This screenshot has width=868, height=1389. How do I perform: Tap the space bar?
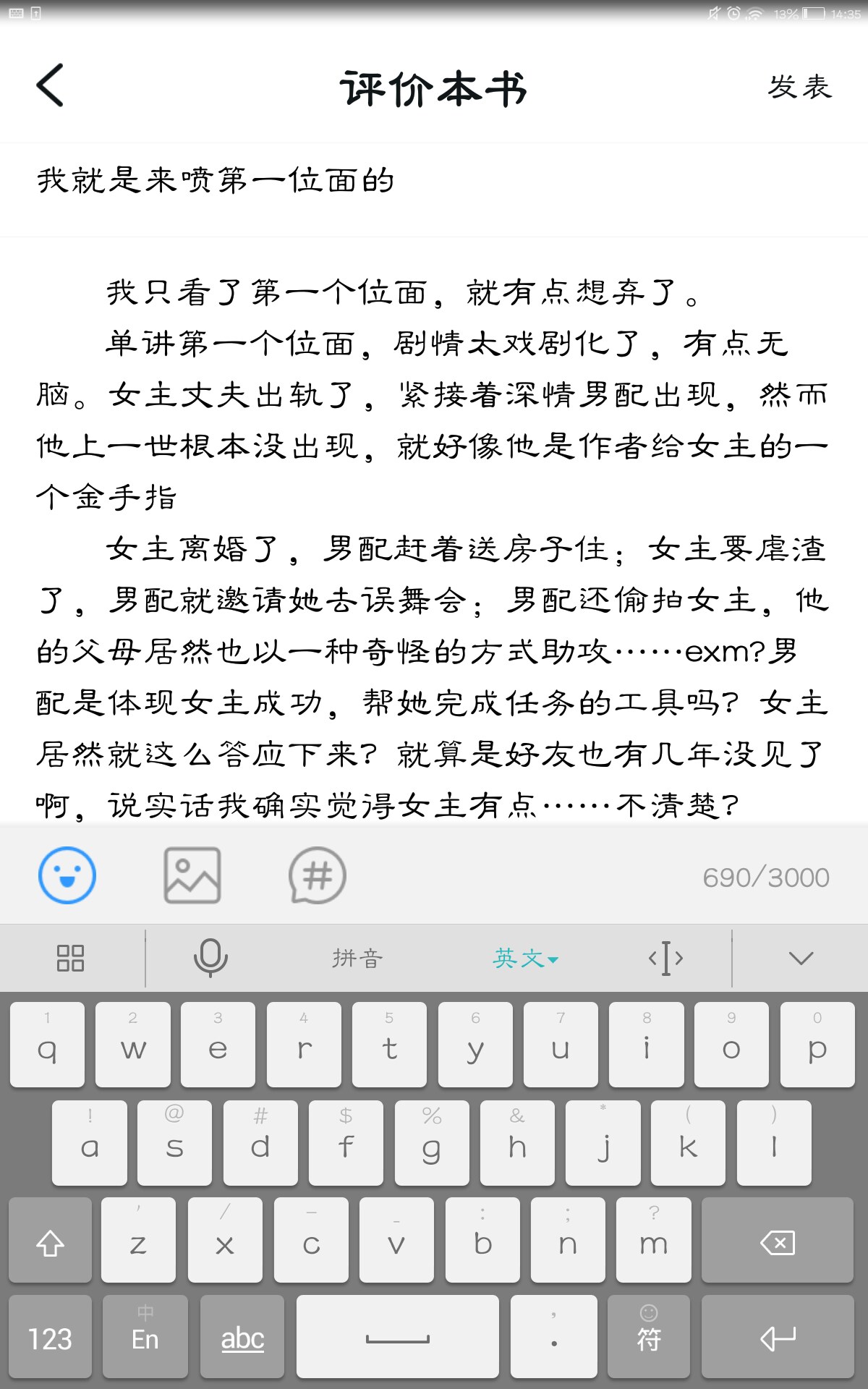coord(397,1338)
